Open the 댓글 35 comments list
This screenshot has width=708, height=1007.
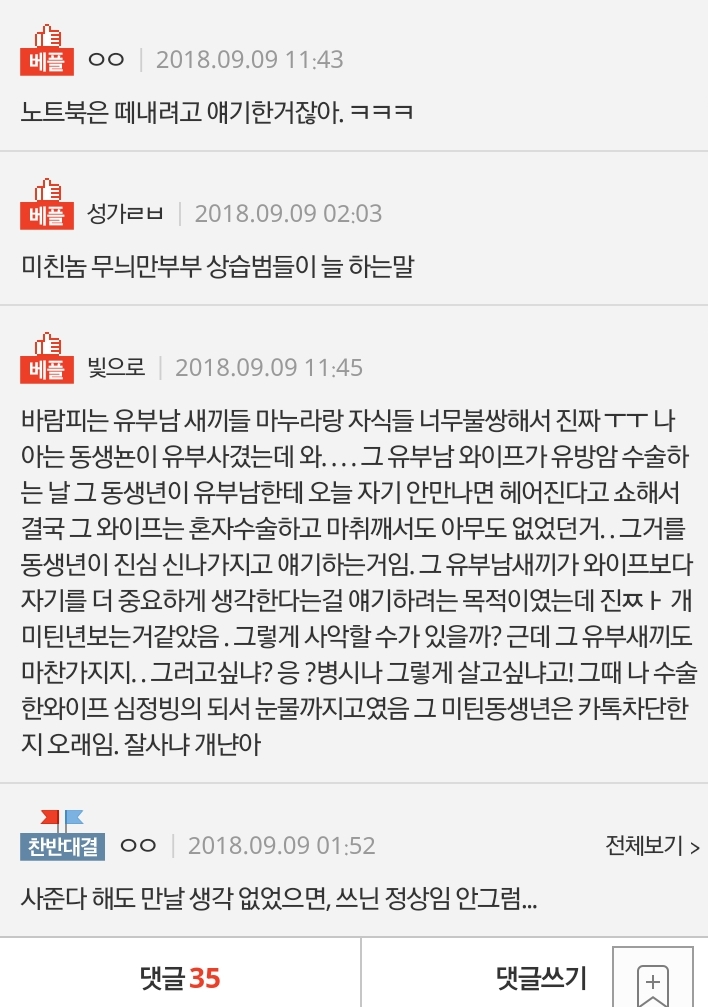click(180, 976)
